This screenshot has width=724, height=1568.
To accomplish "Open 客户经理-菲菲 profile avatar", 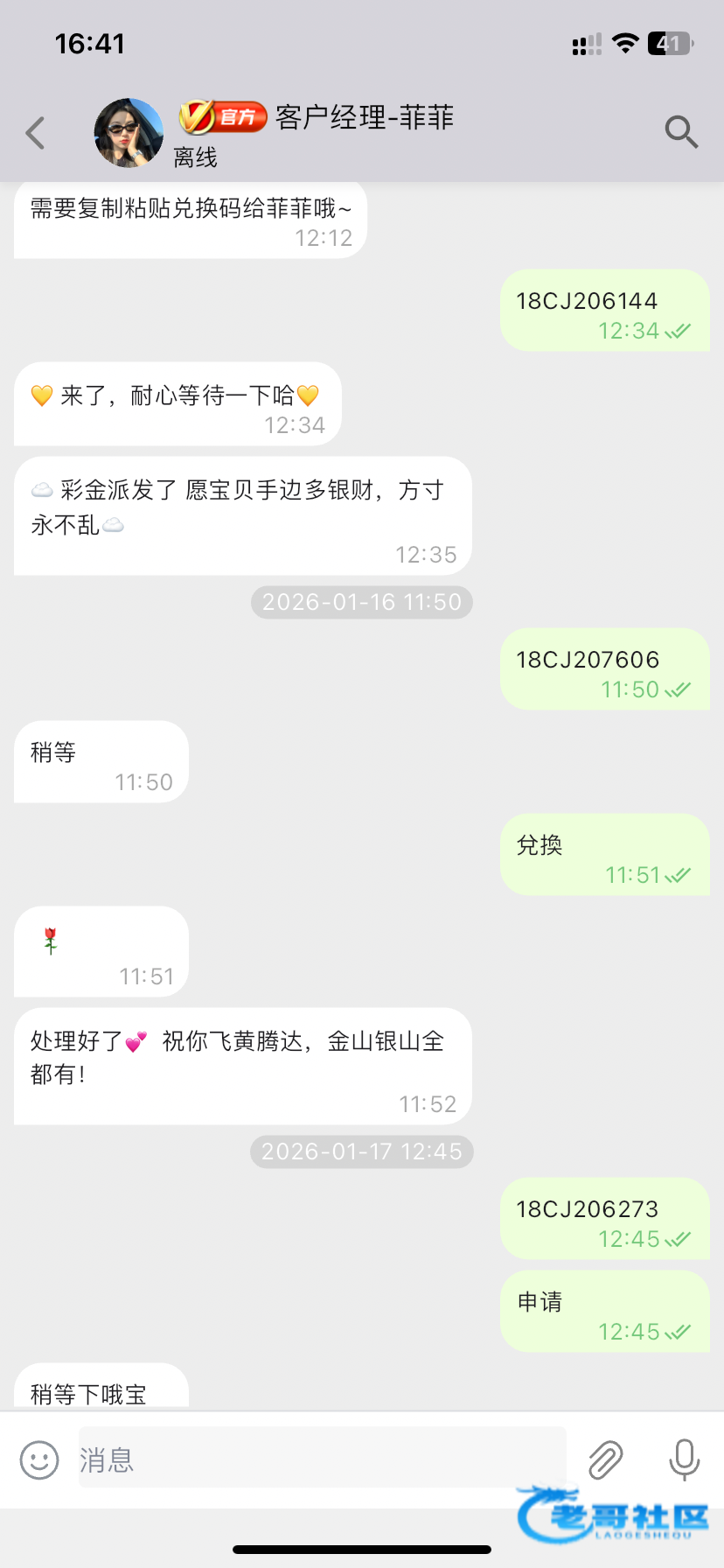I will tap(129, 133).
